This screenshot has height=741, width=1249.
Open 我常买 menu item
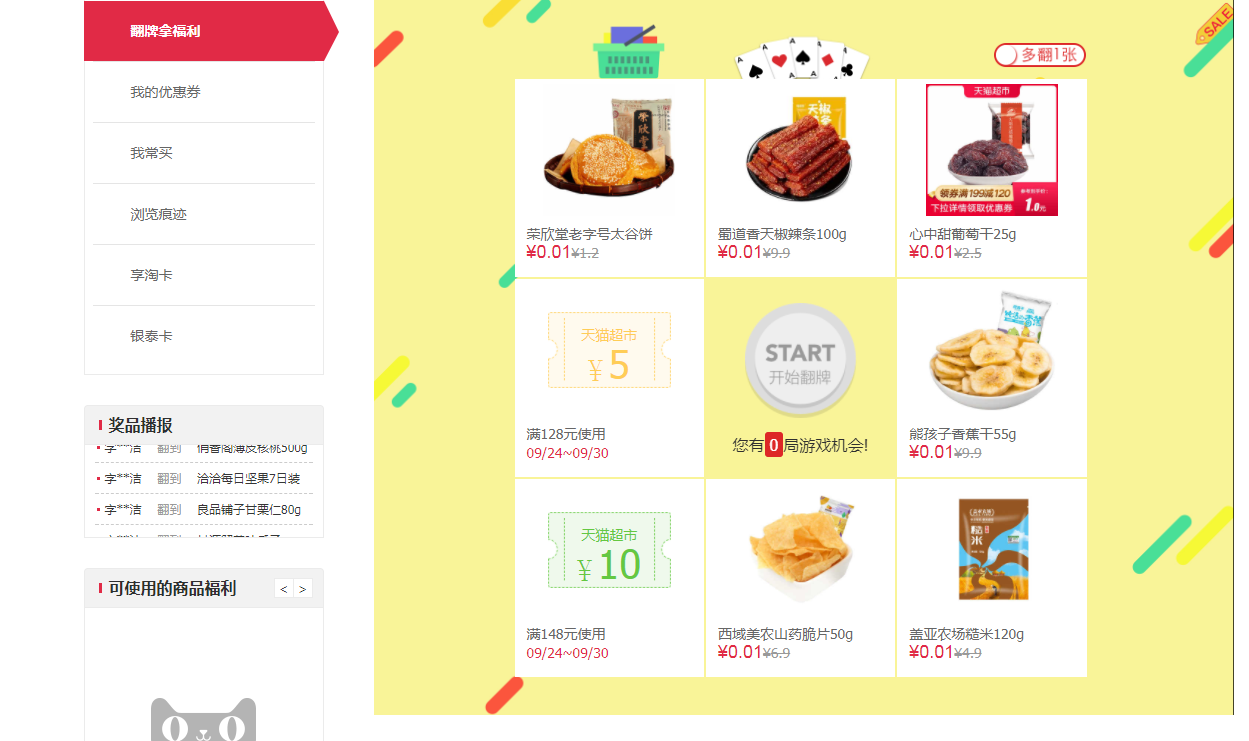click(152, 153)
